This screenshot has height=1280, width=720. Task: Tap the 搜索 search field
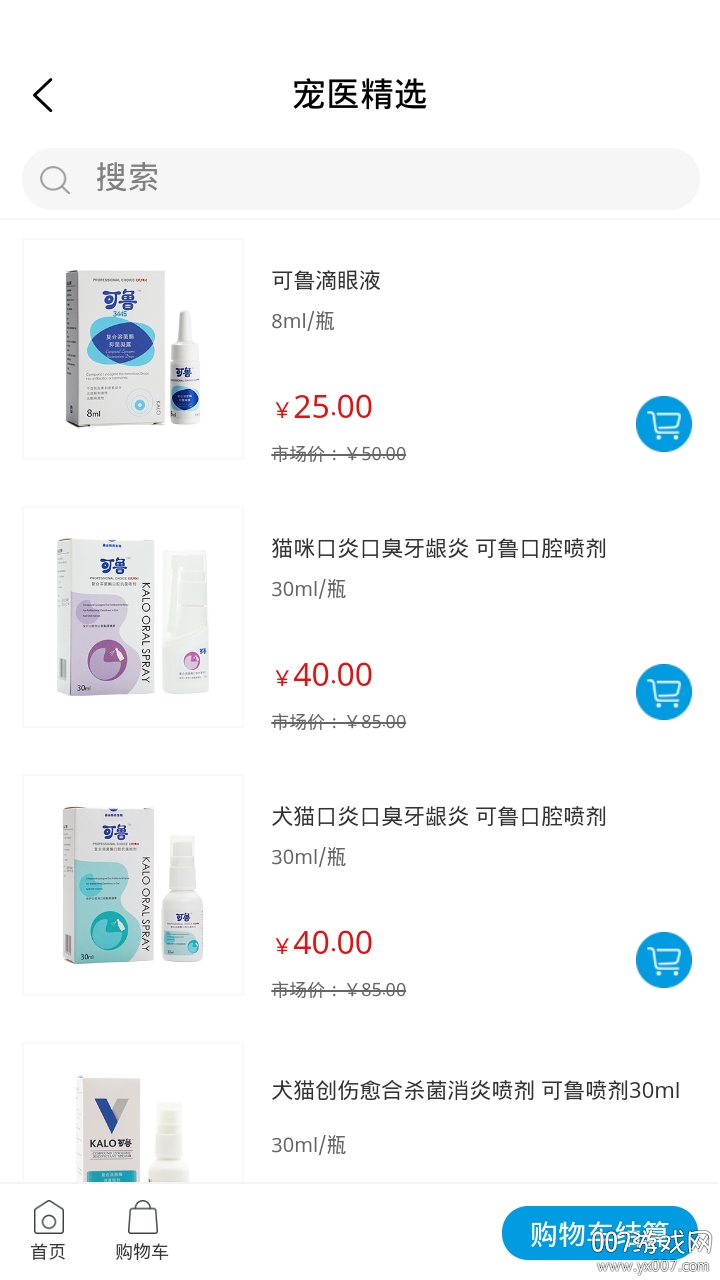coord(360,179)
